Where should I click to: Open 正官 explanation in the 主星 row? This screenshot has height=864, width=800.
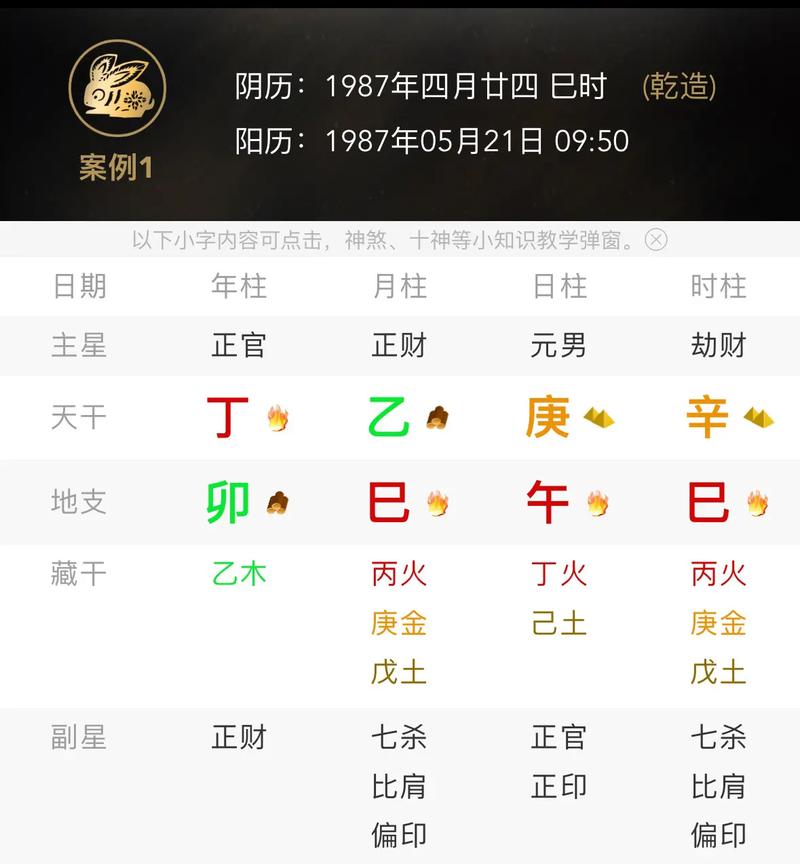point(239,346)
